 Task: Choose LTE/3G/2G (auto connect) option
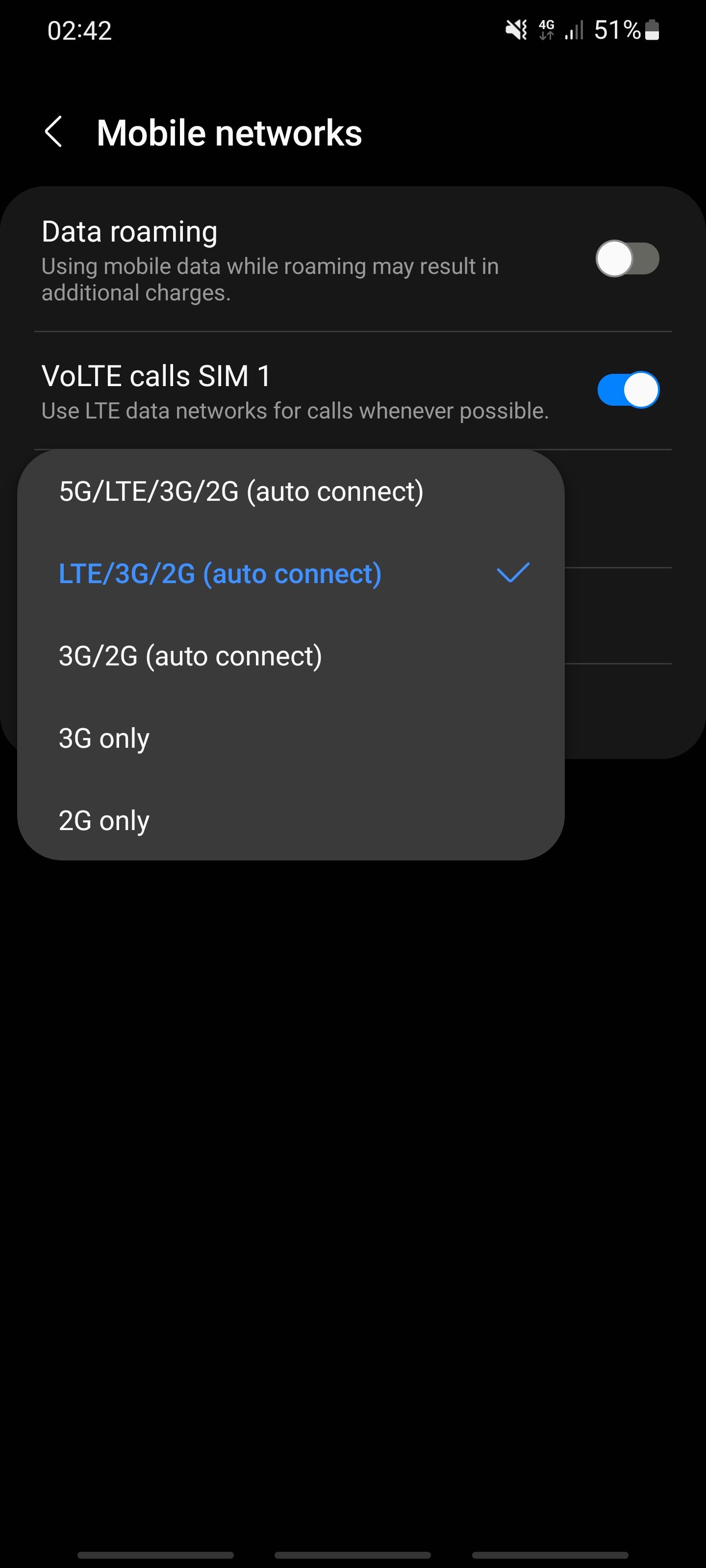click(x=221, y=573)
